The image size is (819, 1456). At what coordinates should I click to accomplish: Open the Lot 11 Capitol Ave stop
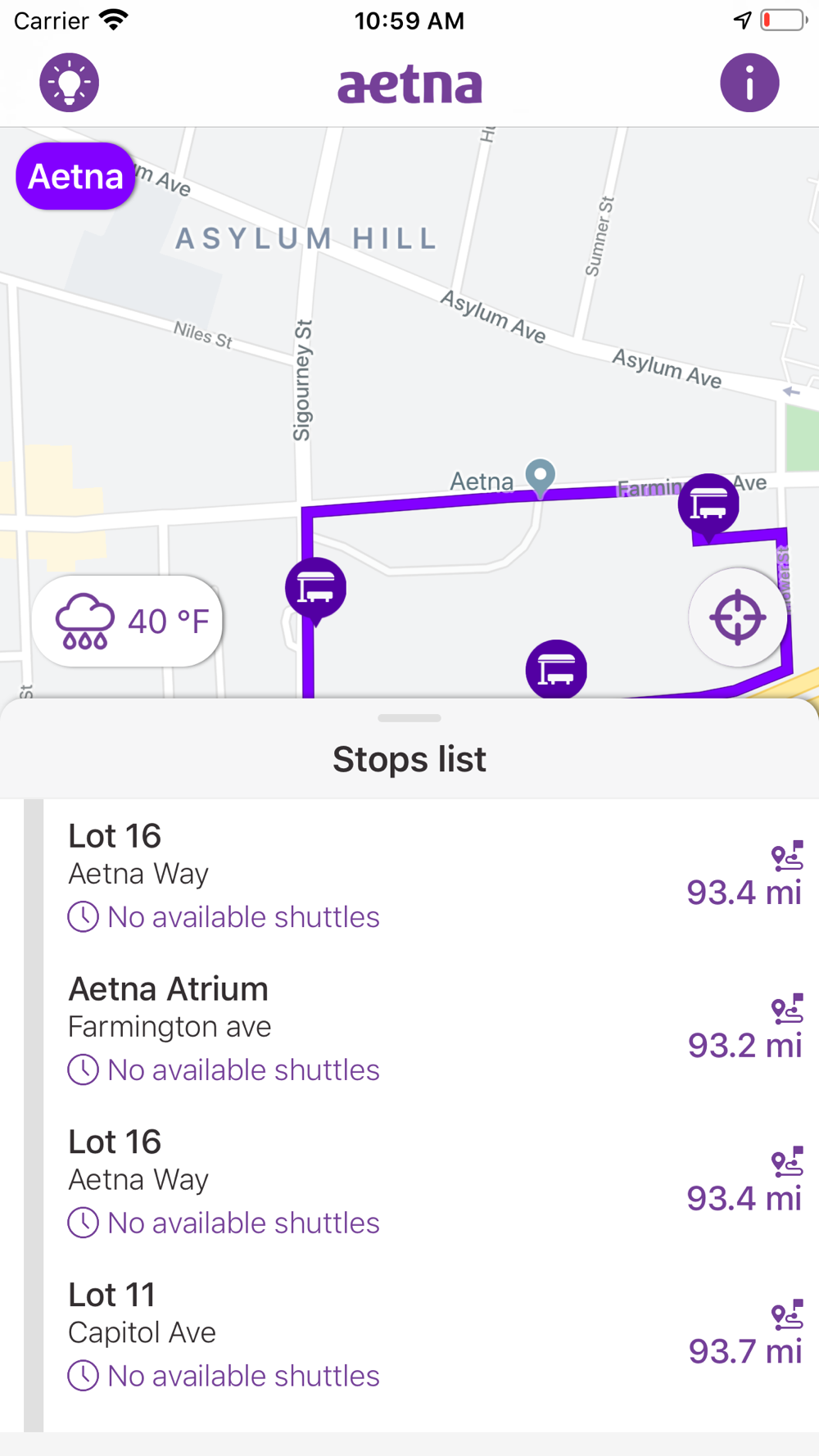(x=422, y=1335)
